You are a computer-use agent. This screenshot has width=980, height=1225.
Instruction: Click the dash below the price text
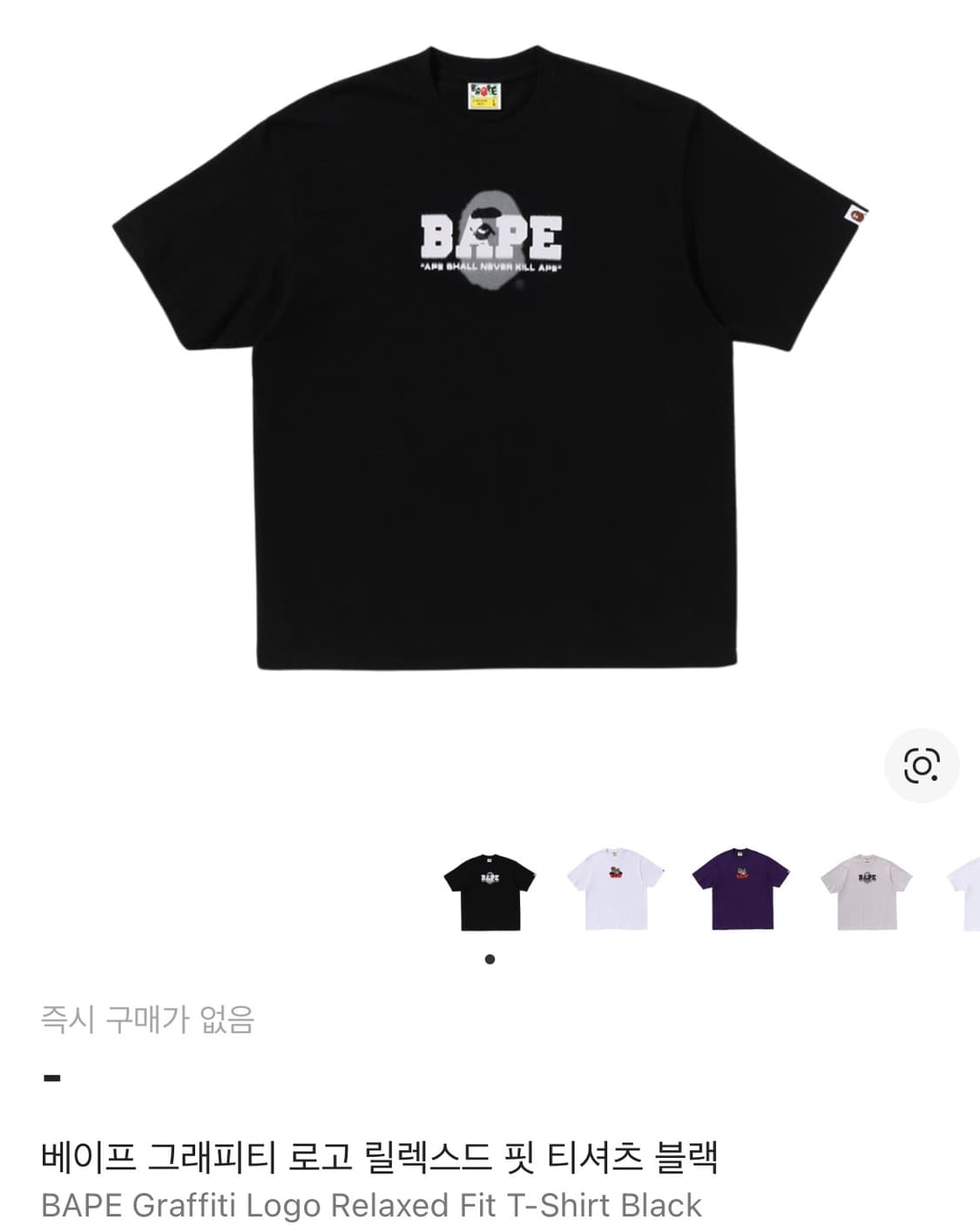point(51,1075)
